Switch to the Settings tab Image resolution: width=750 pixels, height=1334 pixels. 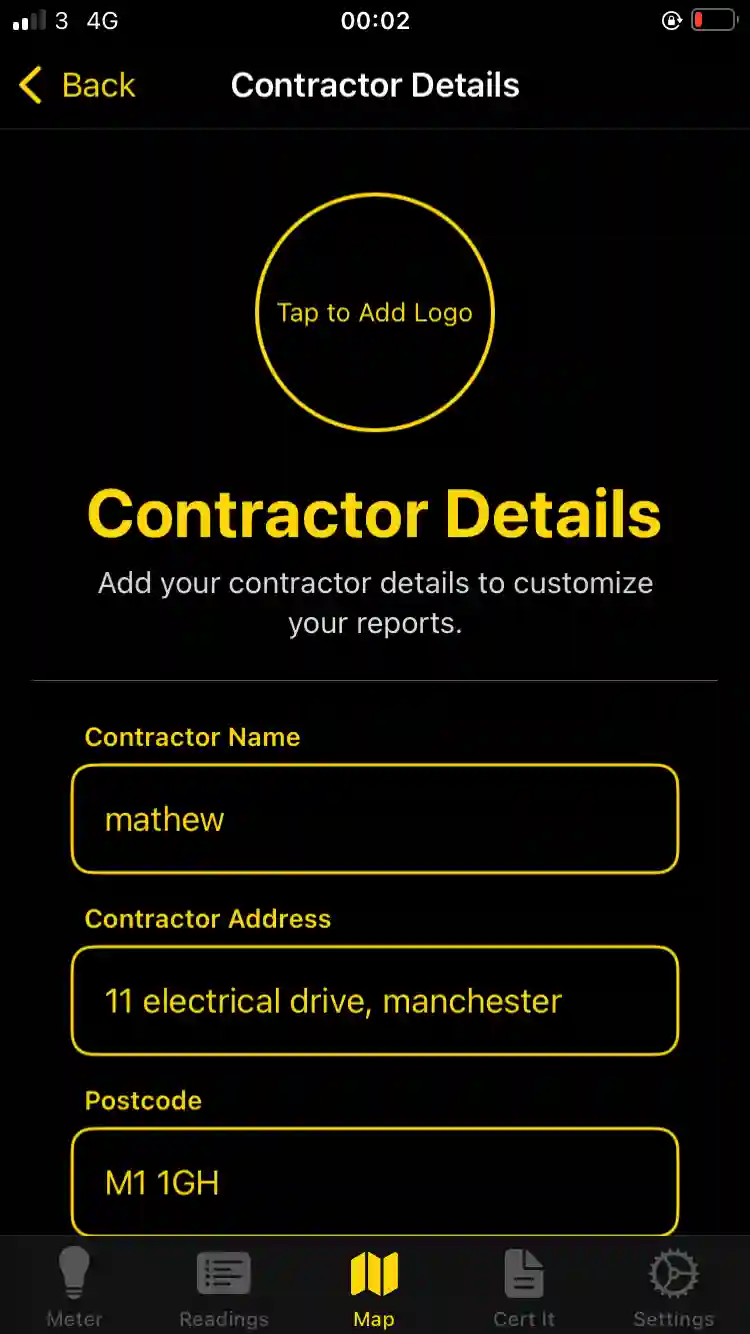tap(673, 1285)
